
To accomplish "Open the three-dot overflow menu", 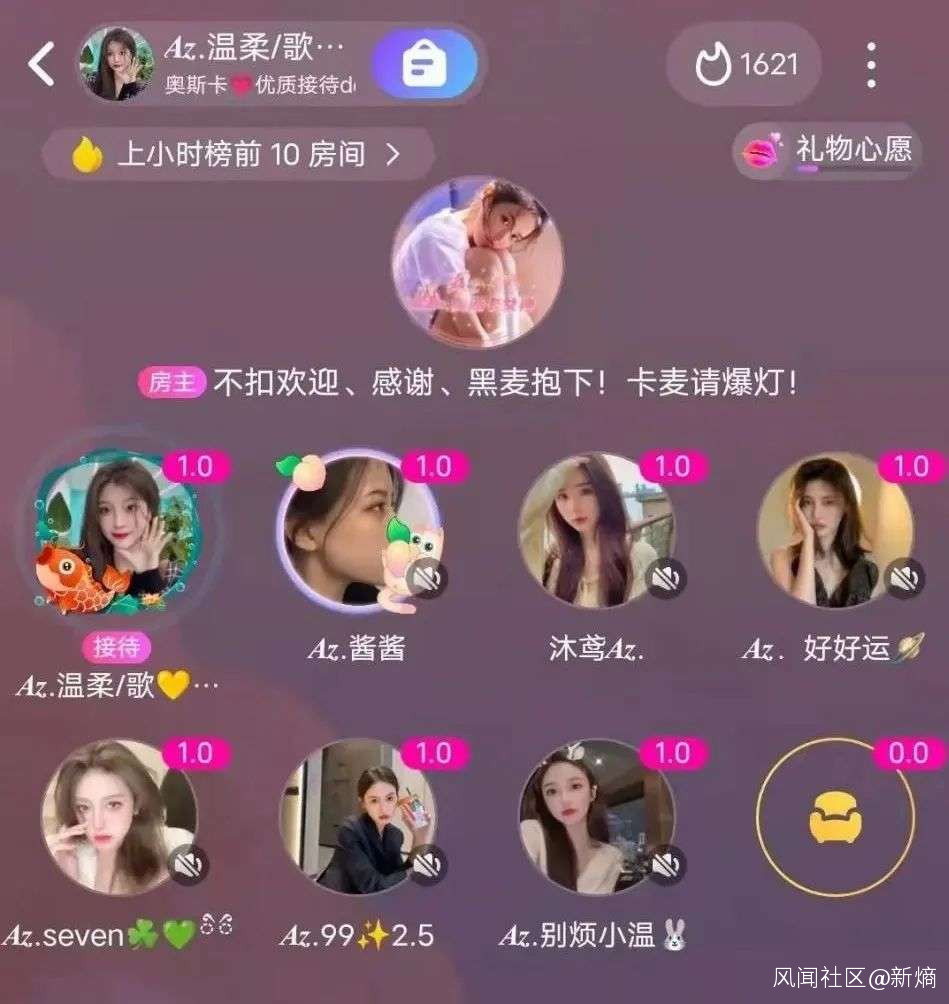I will click(872, 65).
